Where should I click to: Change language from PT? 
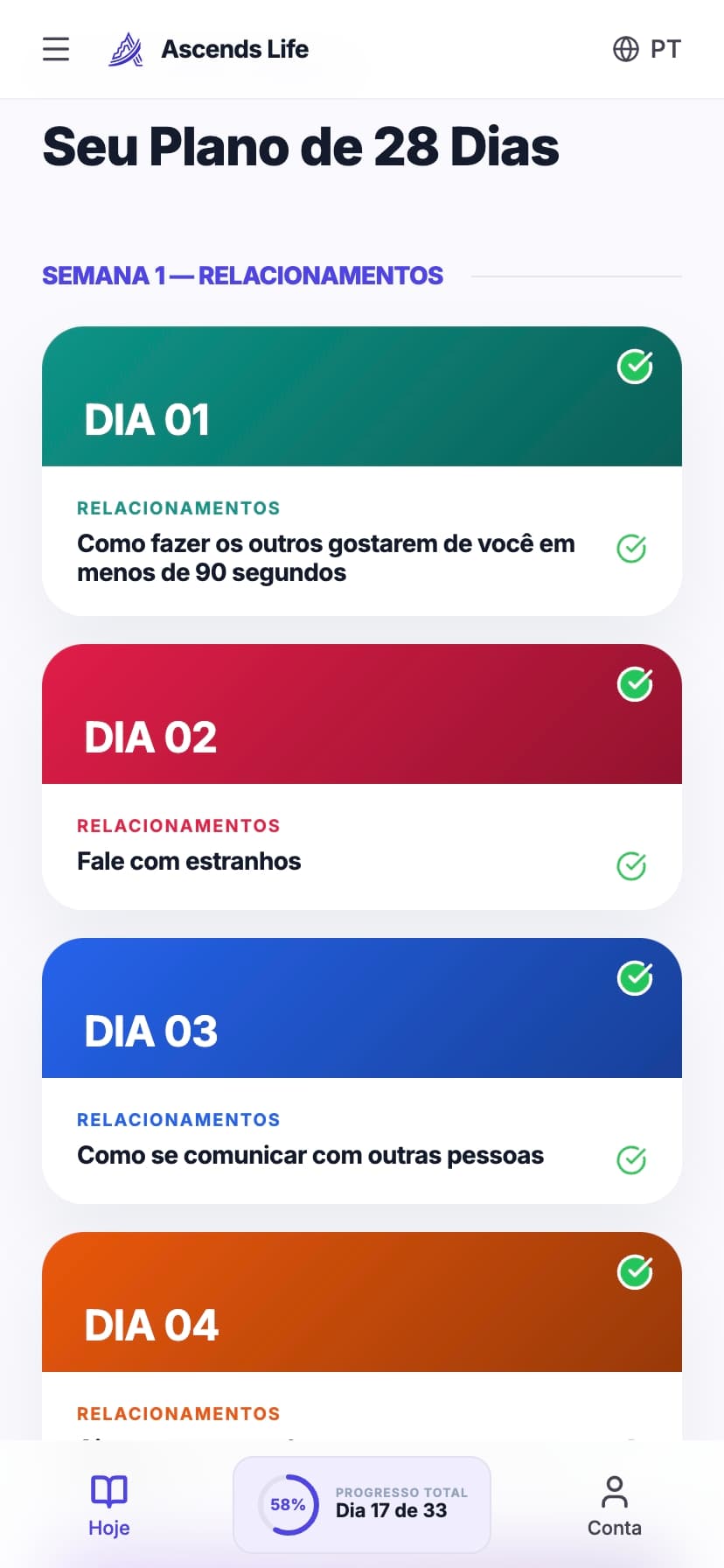(x=646, y=49)
